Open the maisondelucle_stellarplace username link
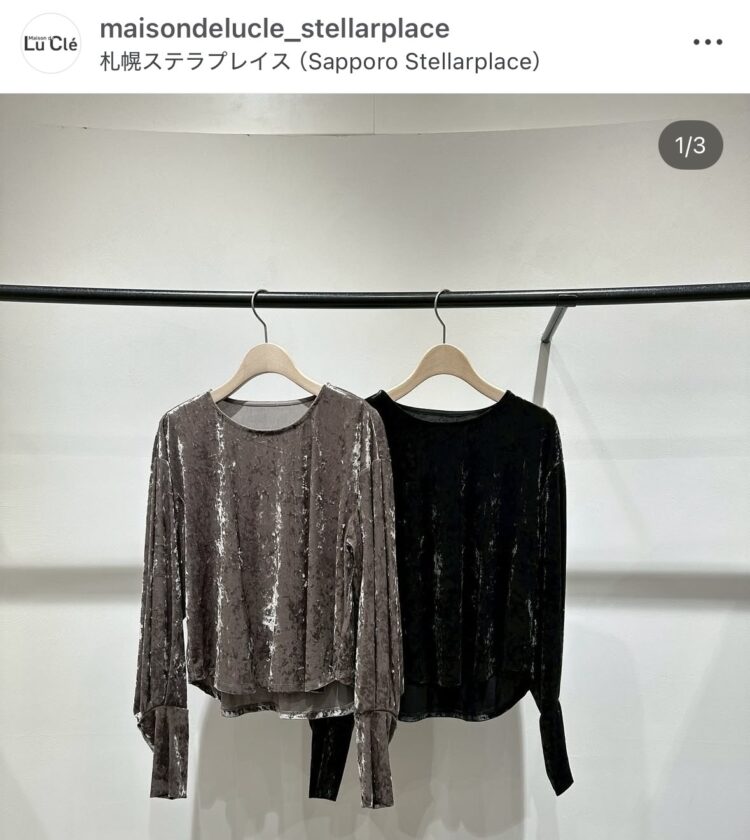Viewport: 750px width, 840px height. pos(275,28)
